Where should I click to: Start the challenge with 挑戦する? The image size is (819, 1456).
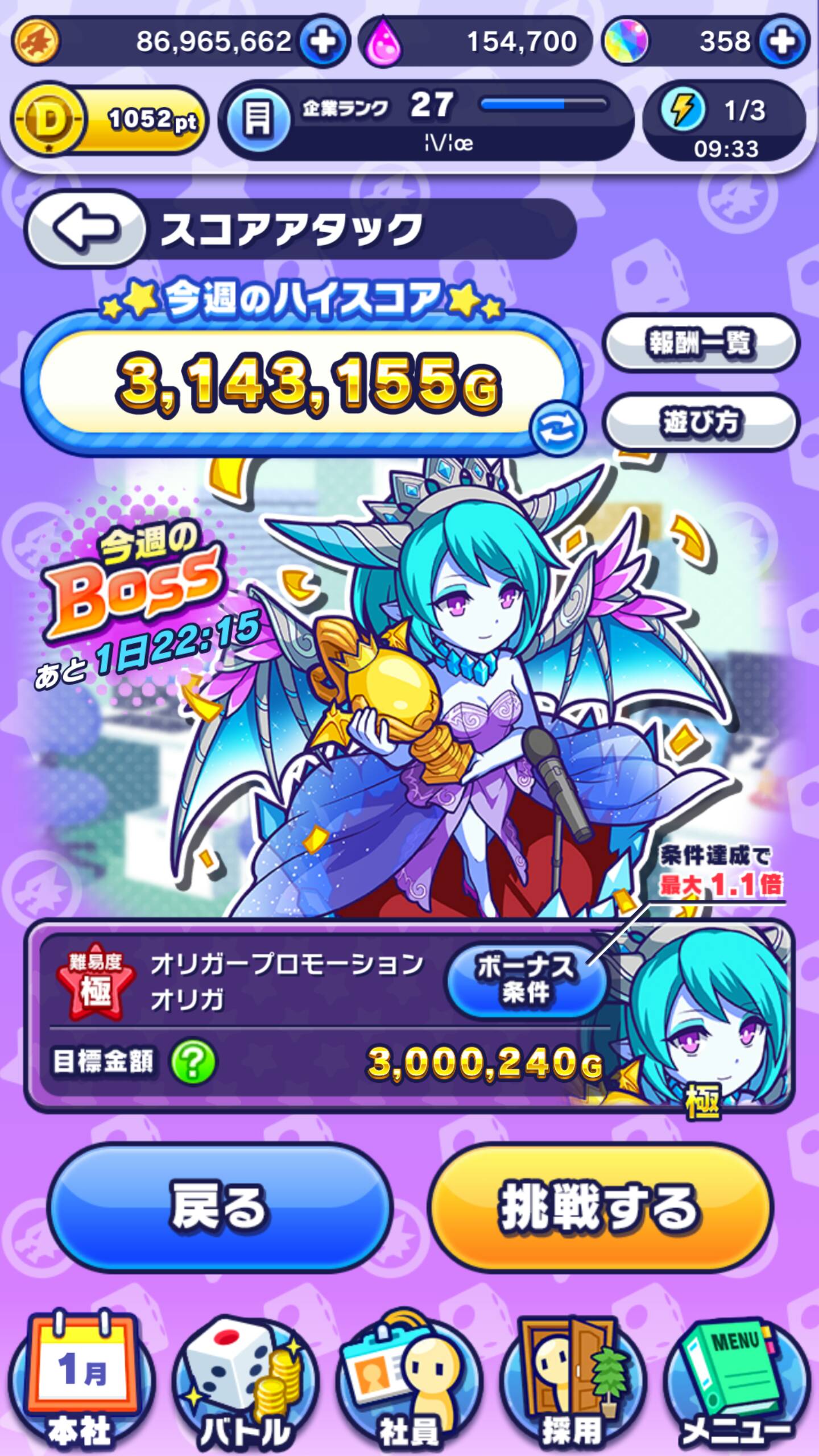point(600,1207)
